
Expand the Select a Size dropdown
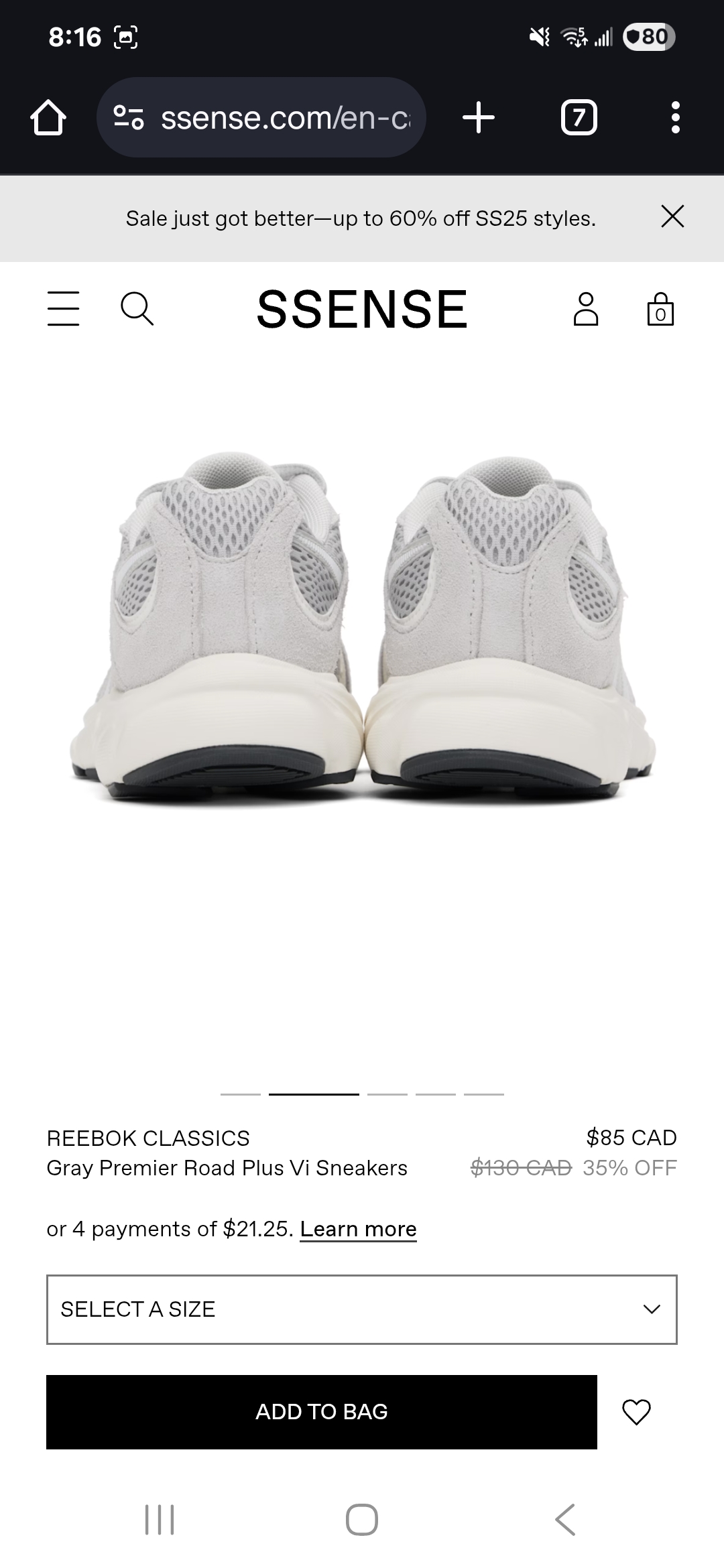click(x=362, y=1309)
